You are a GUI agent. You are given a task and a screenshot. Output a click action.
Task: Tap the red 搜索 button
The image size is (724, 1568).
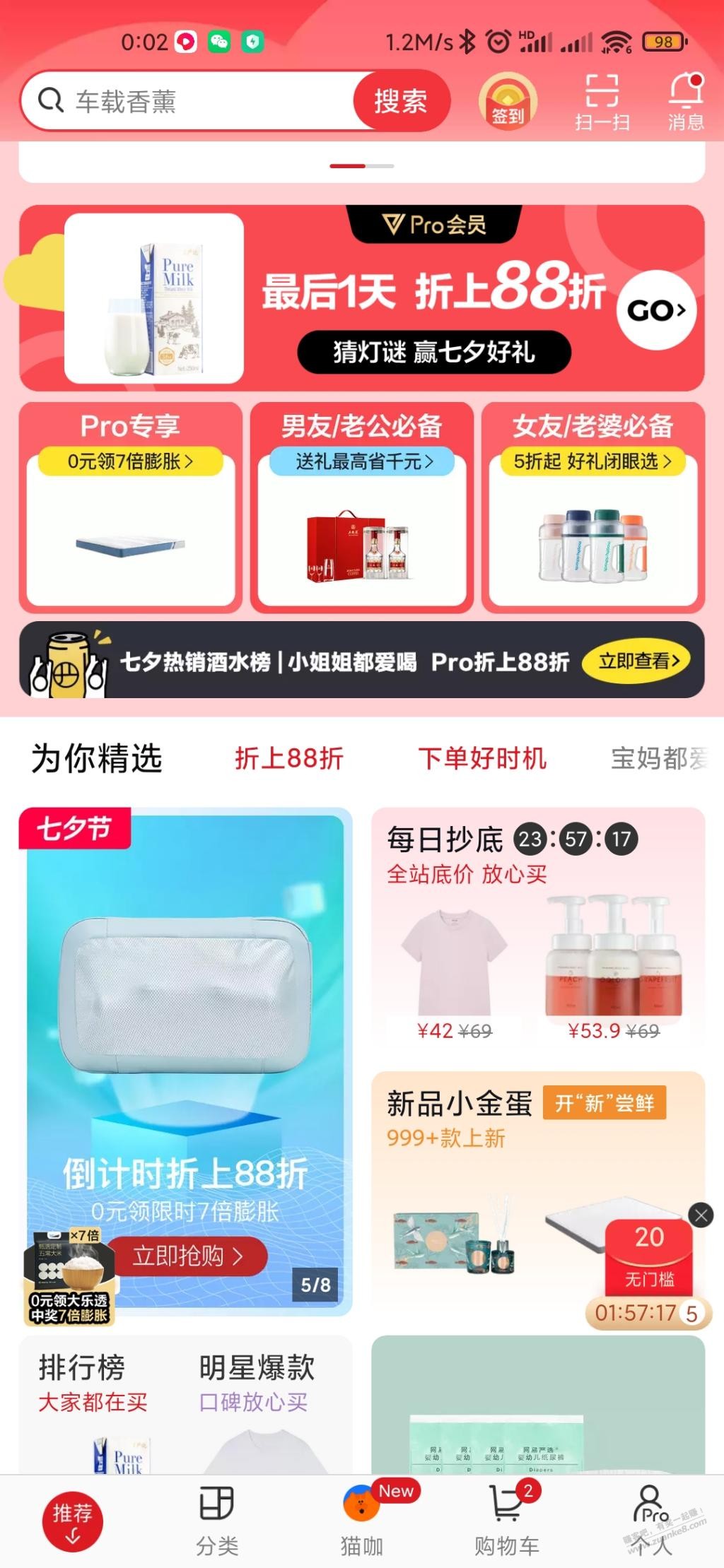pos(401,101)
